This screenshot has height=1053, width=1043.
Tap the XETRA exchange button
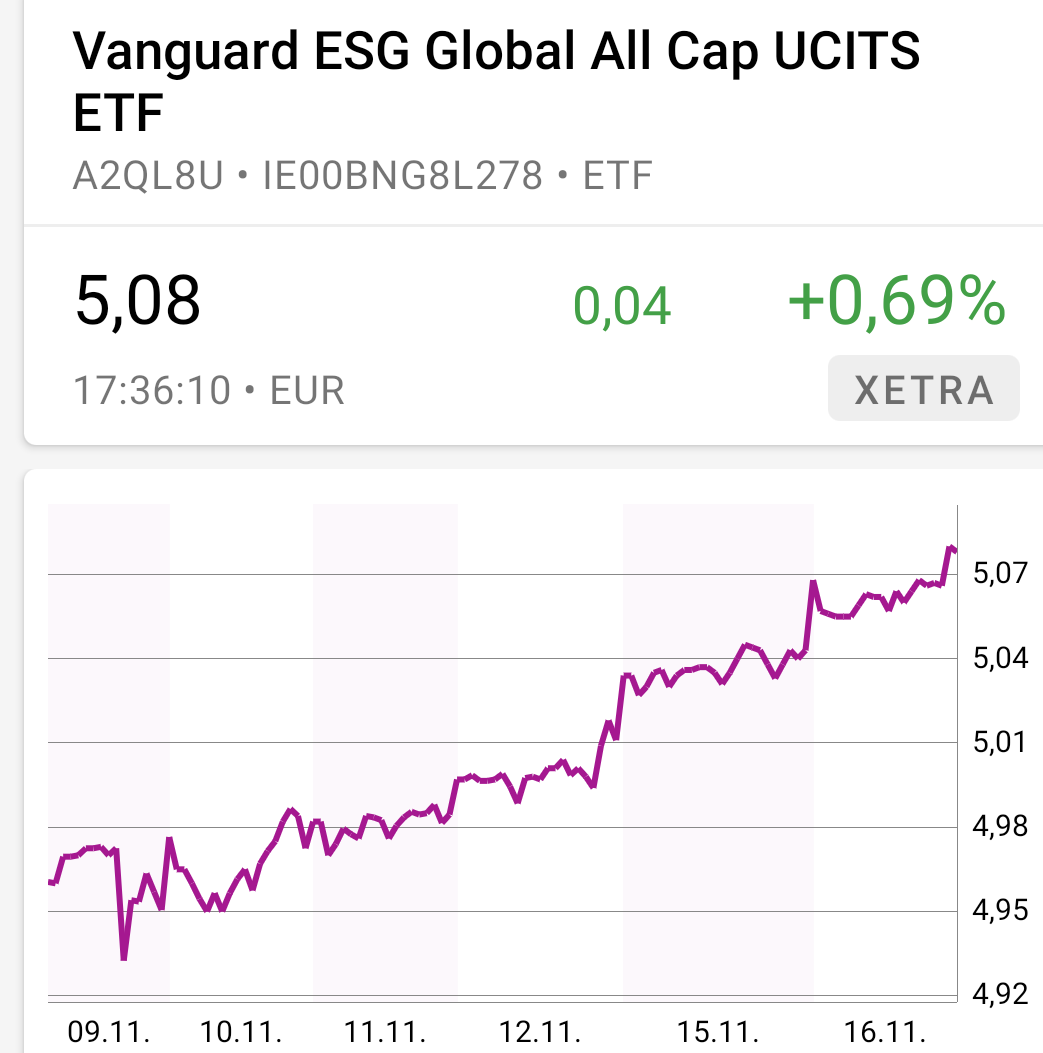[x=923, y=388]
